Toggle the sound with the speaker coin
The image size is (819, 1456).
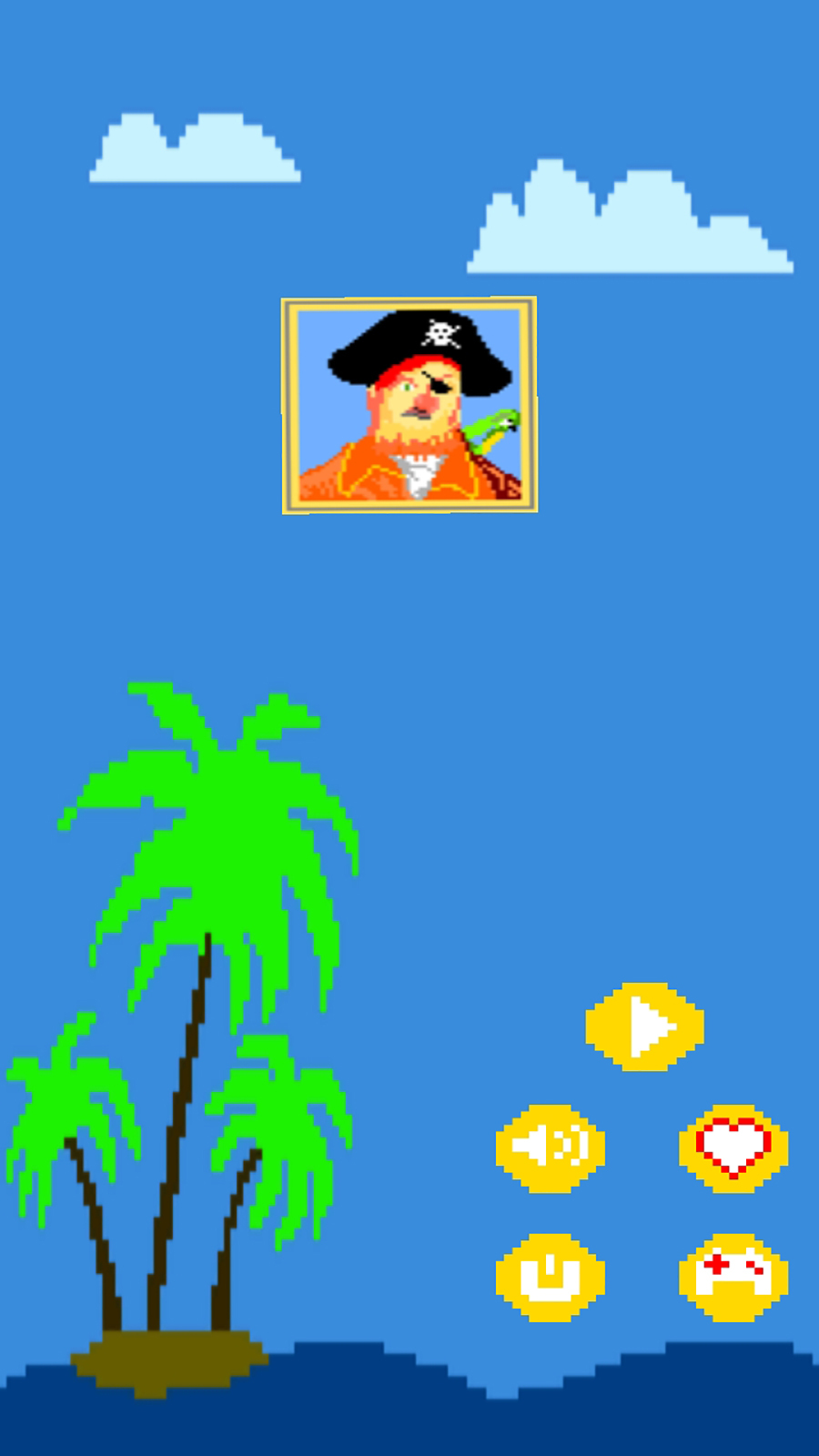point(551,1148)
